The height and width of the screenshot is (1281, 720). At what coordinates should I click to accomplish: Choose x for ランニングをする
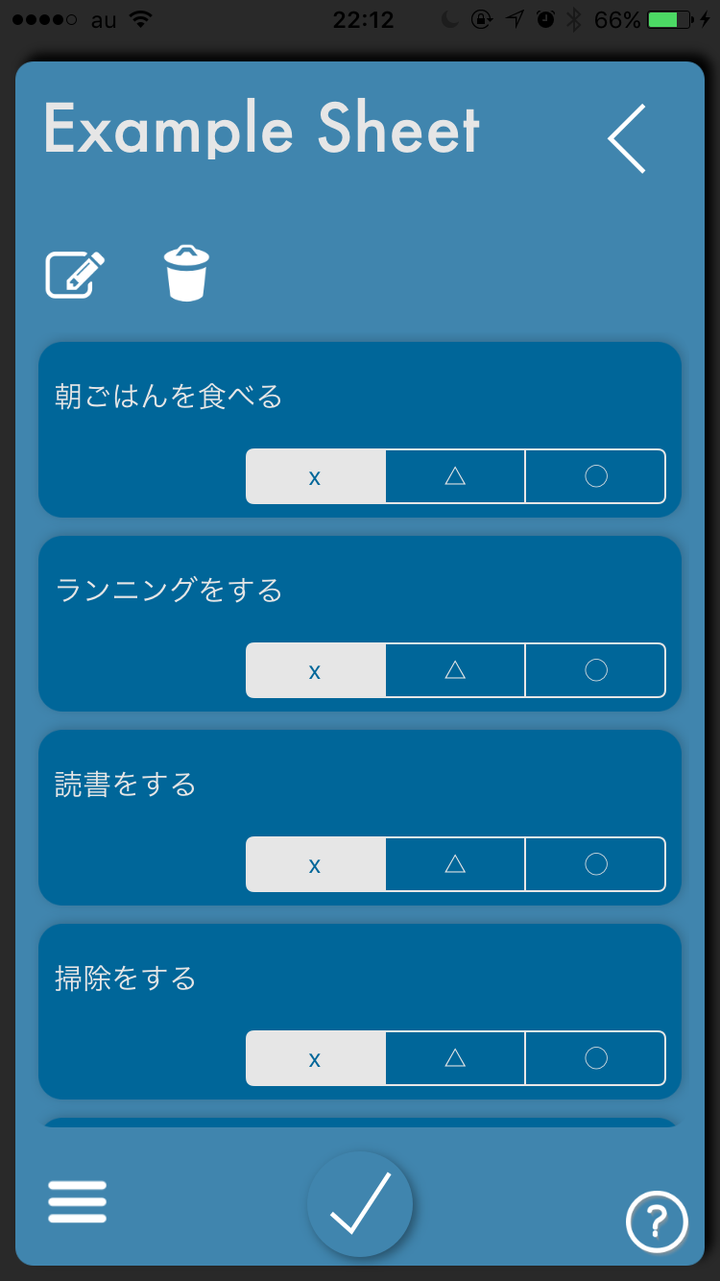(x=315, y=670)
